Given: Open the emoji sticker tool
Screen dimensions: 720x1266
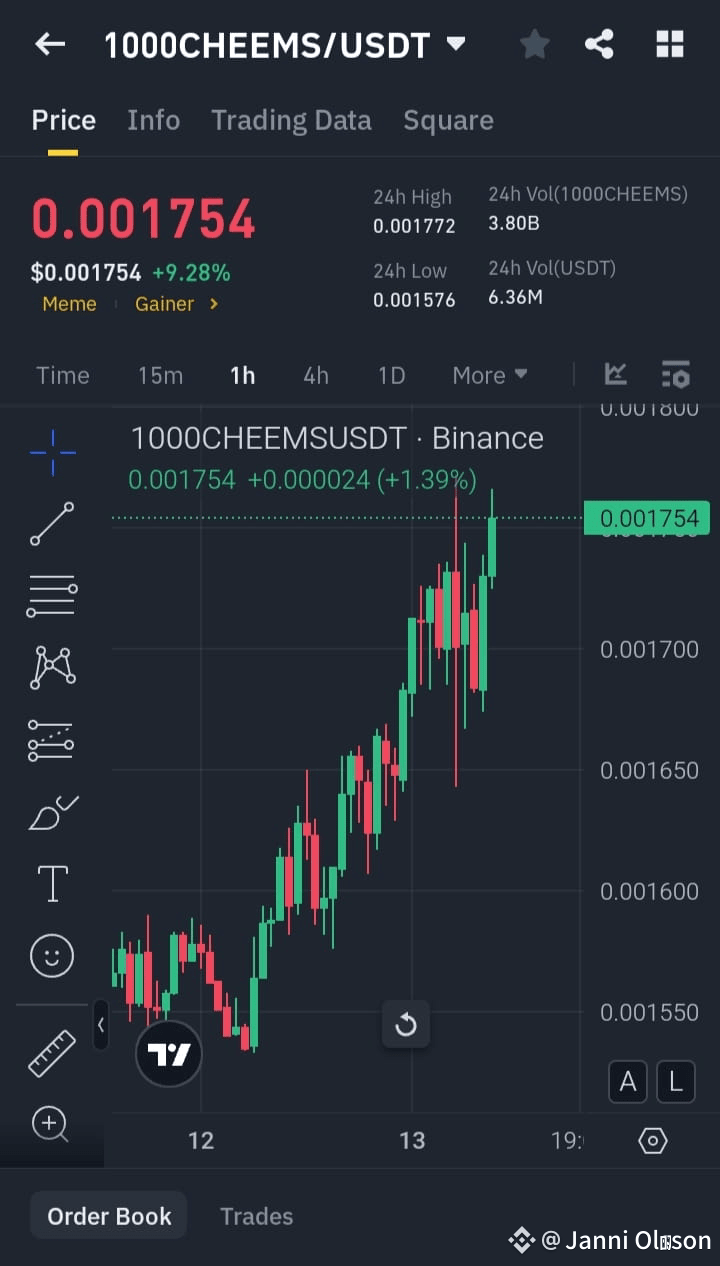Looking at the screenshot, I should [x=51, y=956].
